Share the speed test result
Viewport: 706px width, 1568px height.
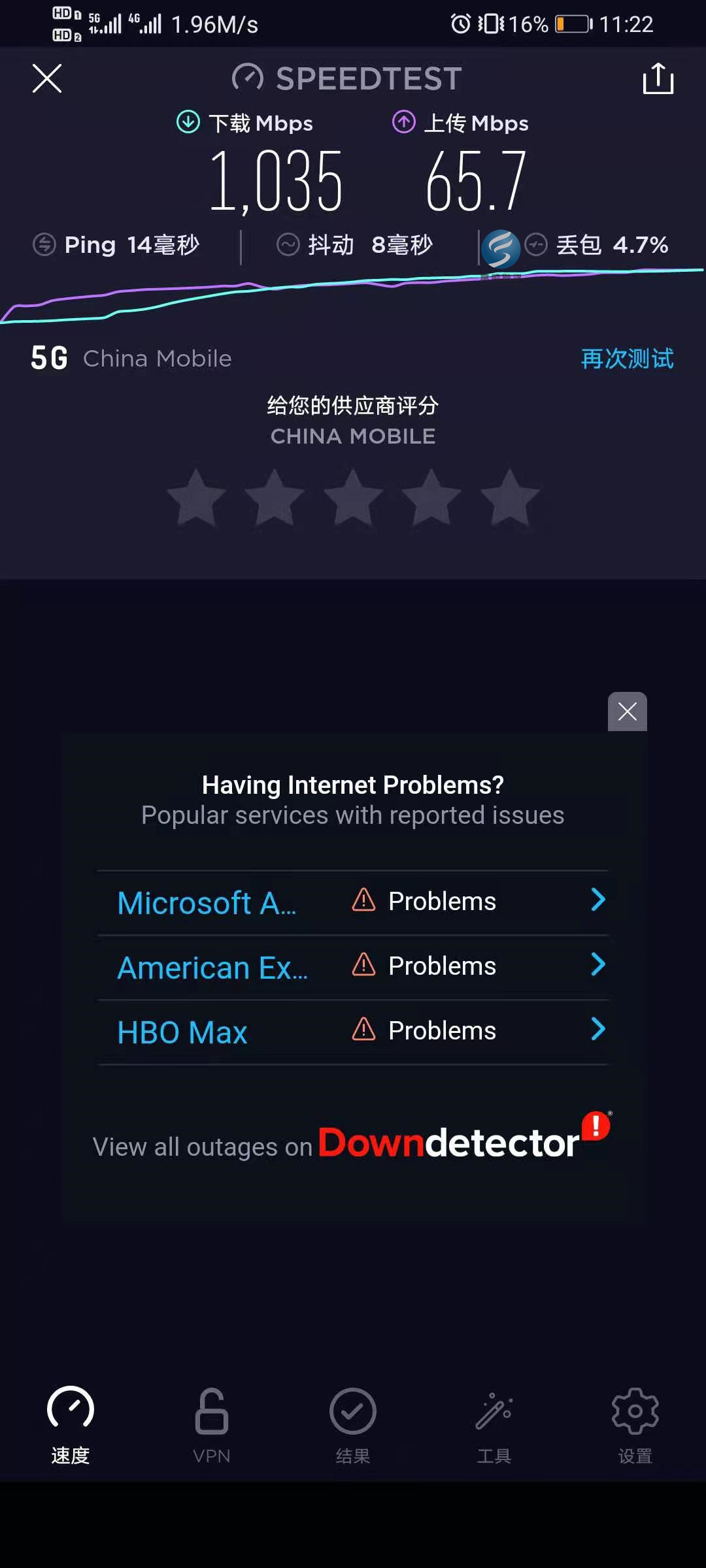tap(658, 79)
